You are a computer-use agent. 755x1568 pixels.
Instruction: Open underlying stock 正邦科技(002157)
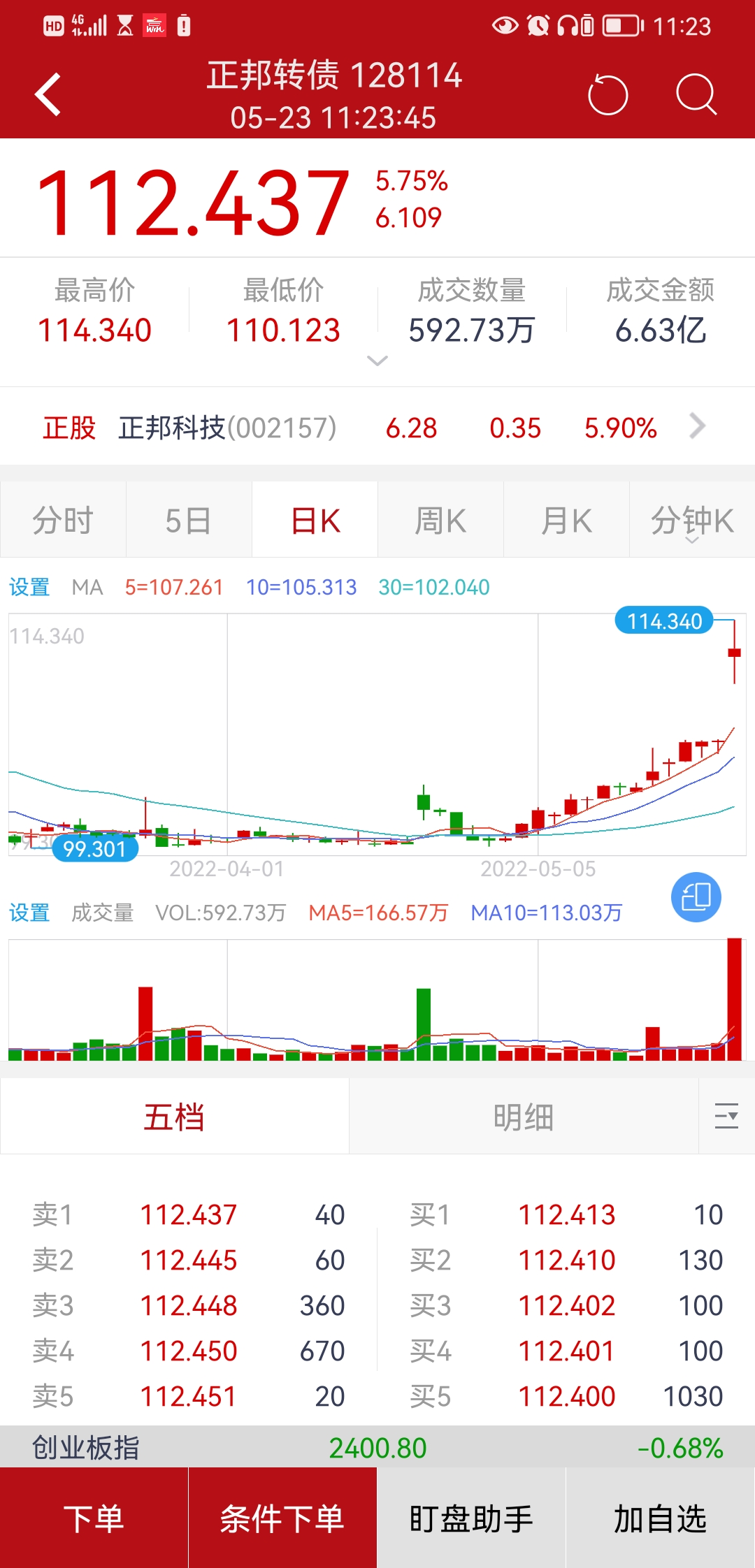tap(227, 428)
